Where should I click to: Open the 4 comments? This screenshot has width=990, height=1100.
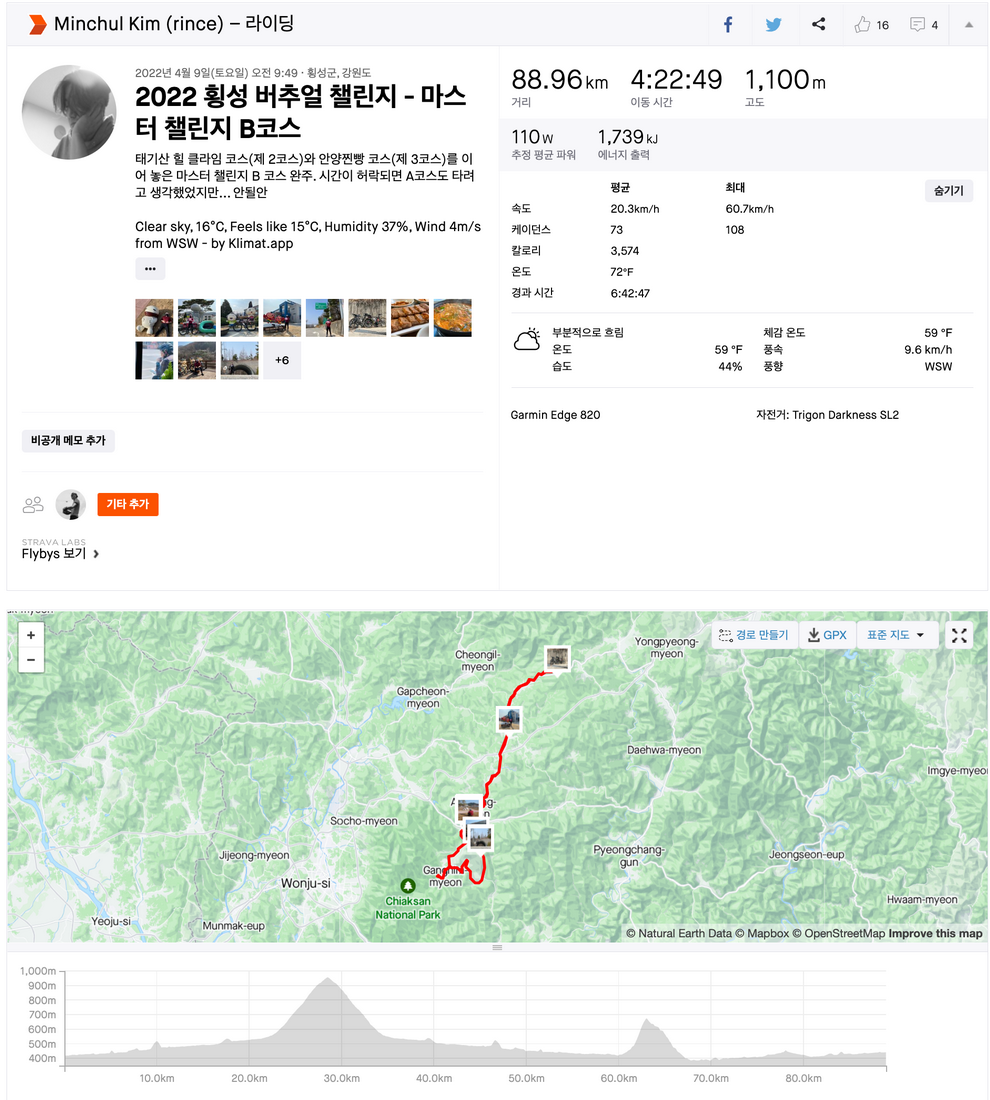pos(923,25)
